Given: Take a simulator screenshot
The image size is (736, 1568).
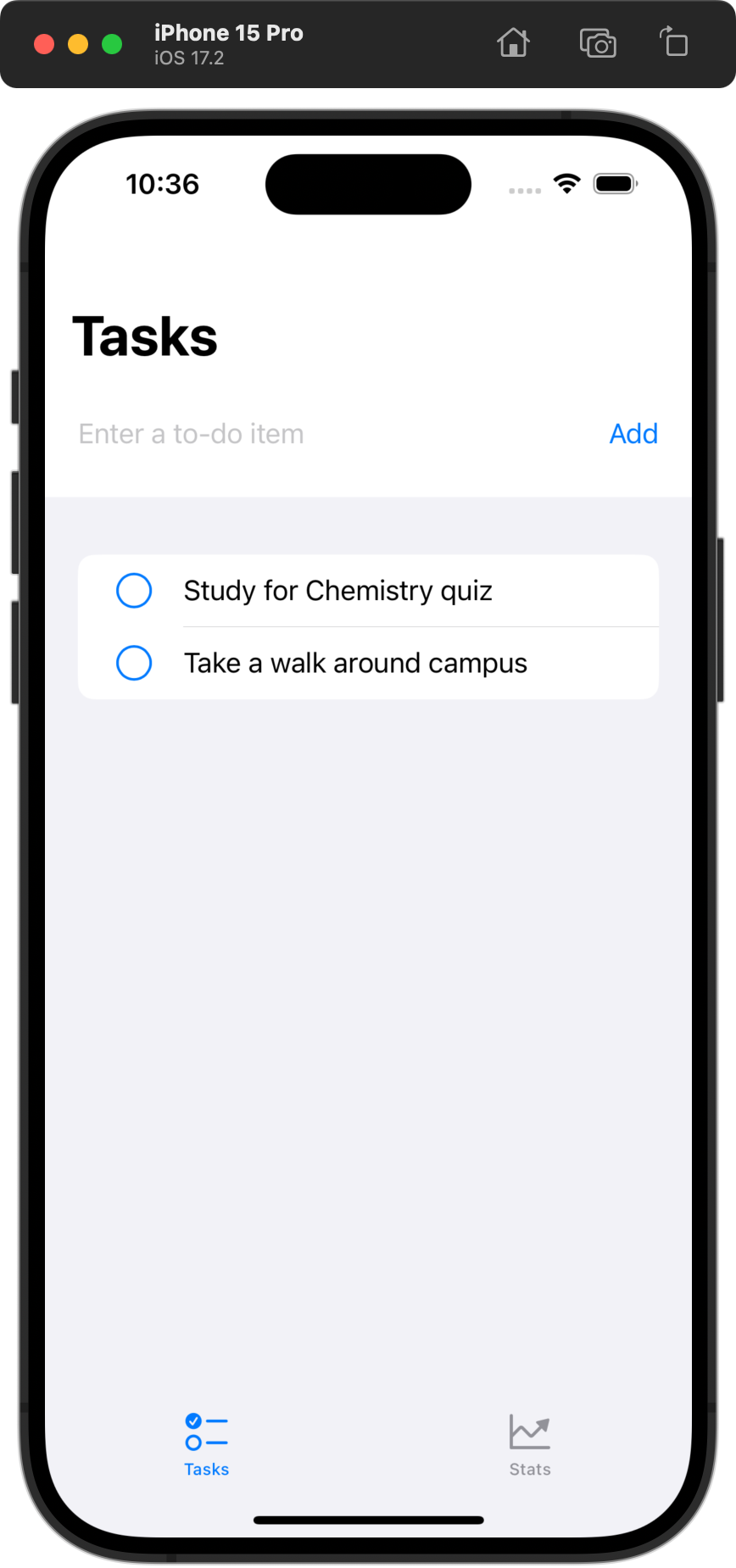Looking at the screenshot, I should click(598, 42).
